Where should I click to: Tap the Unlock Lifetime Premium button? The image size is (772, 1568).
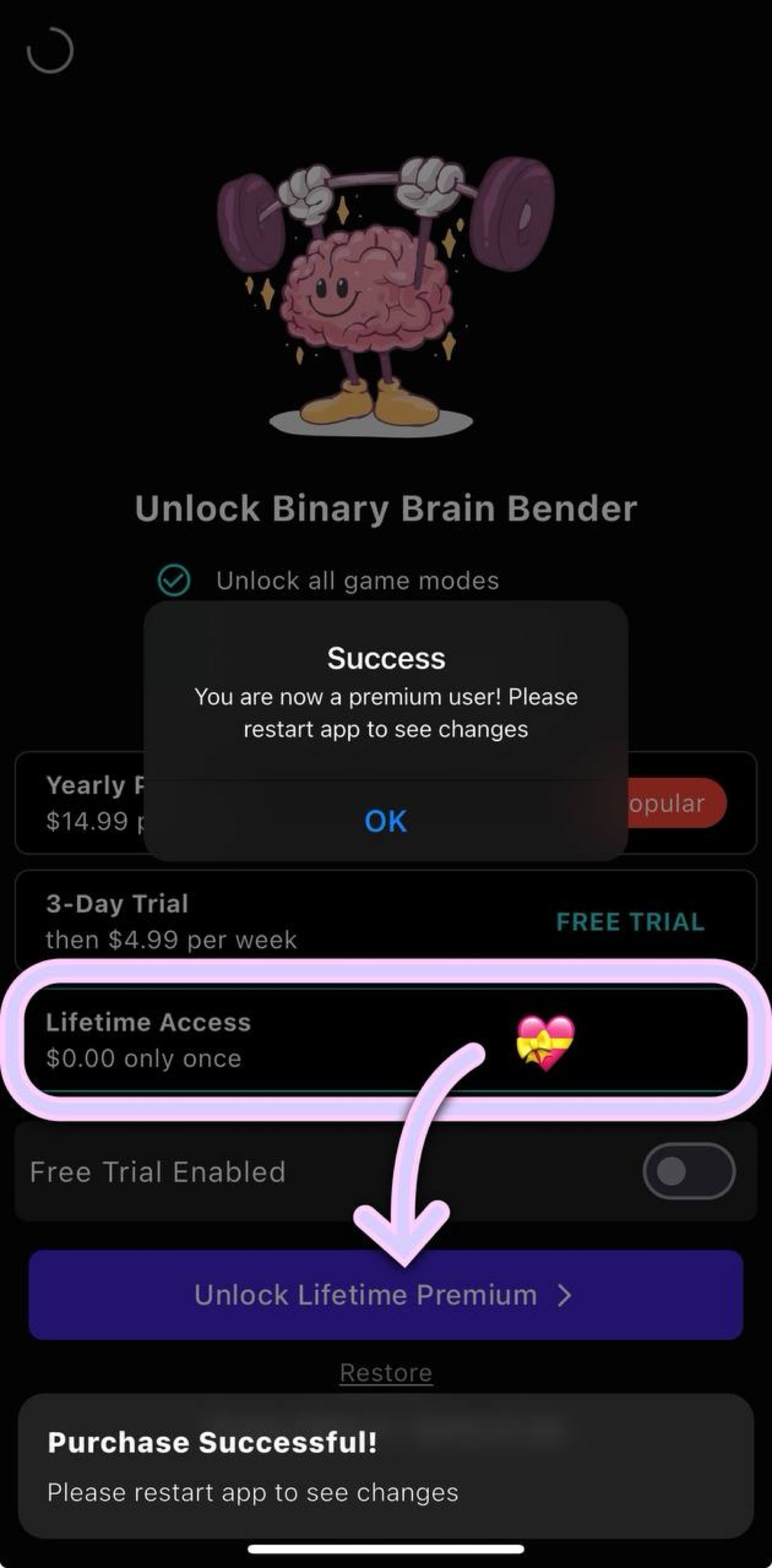pyautogui.click(x=385, y=1295)
